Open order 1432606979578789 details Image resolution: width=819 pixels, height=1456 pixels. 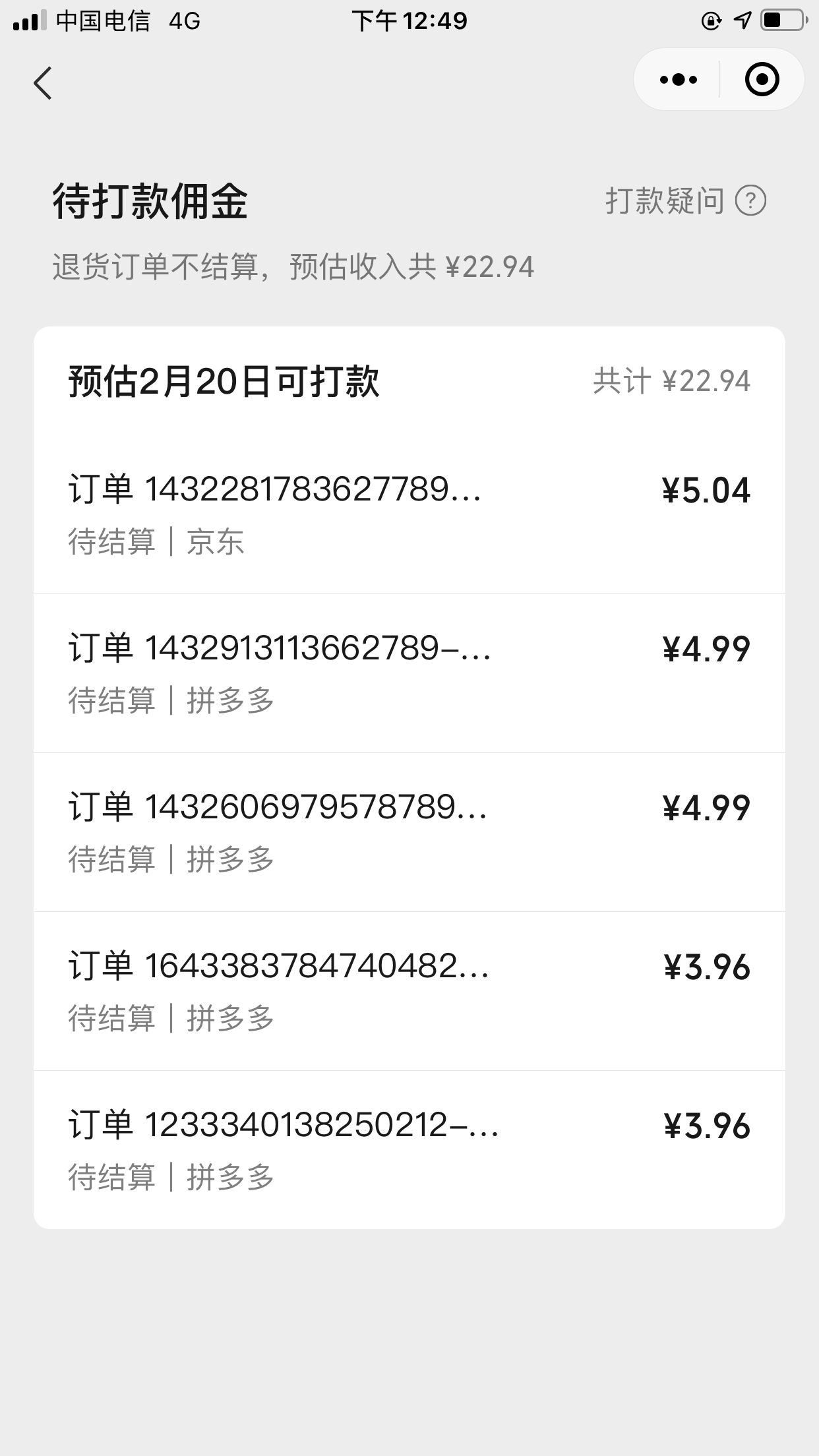pyautogui.click(x=409, y=832)
